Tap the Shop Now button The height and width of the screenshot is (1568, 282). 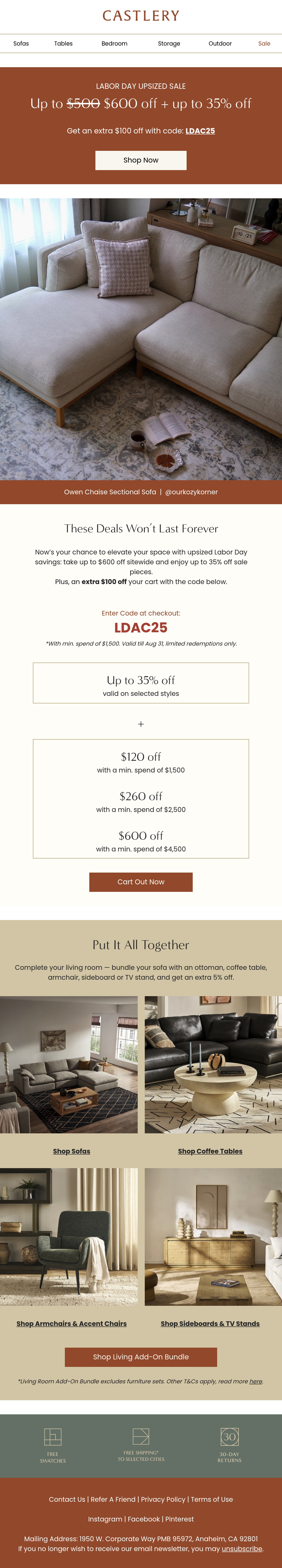point(141,160)
